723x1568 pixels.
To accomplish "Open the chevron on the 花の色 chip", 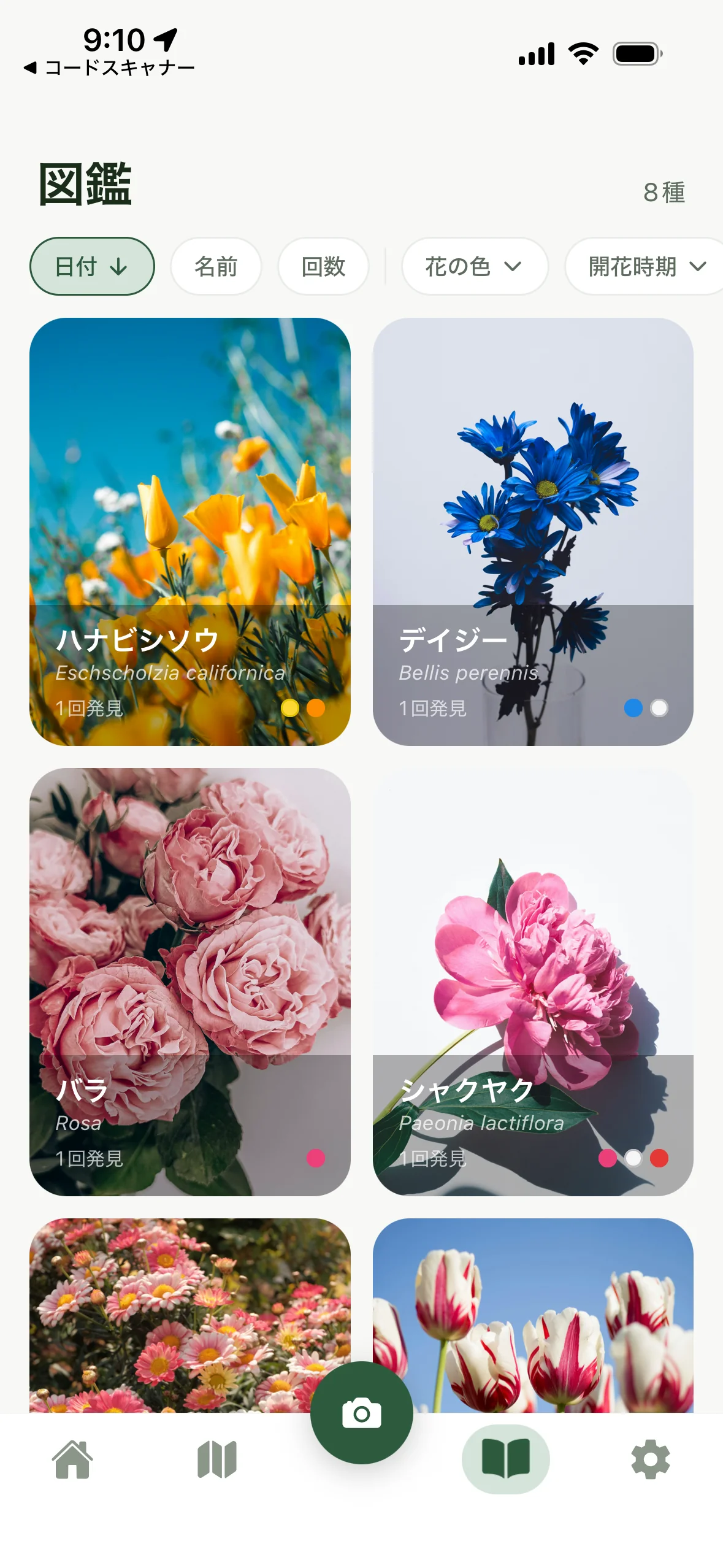I will point(514,266).
